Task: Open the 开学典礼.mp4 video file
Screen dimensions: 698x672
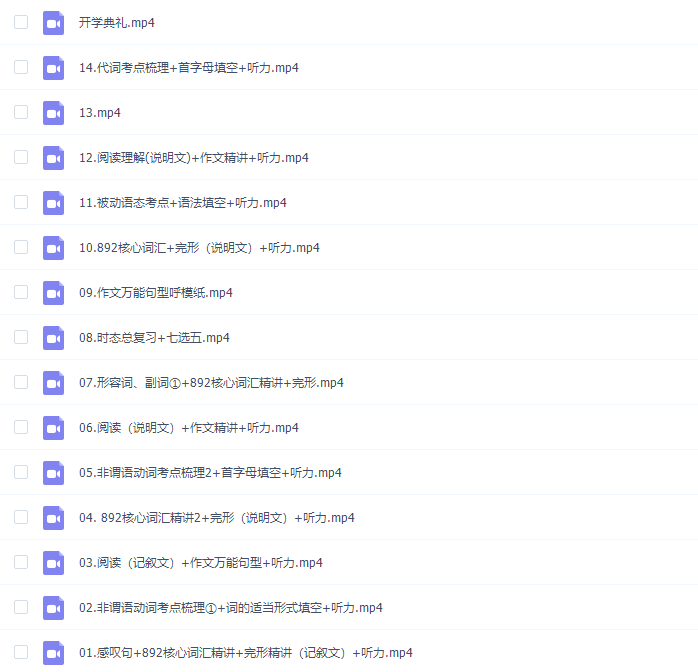Action: click(116, 22)
